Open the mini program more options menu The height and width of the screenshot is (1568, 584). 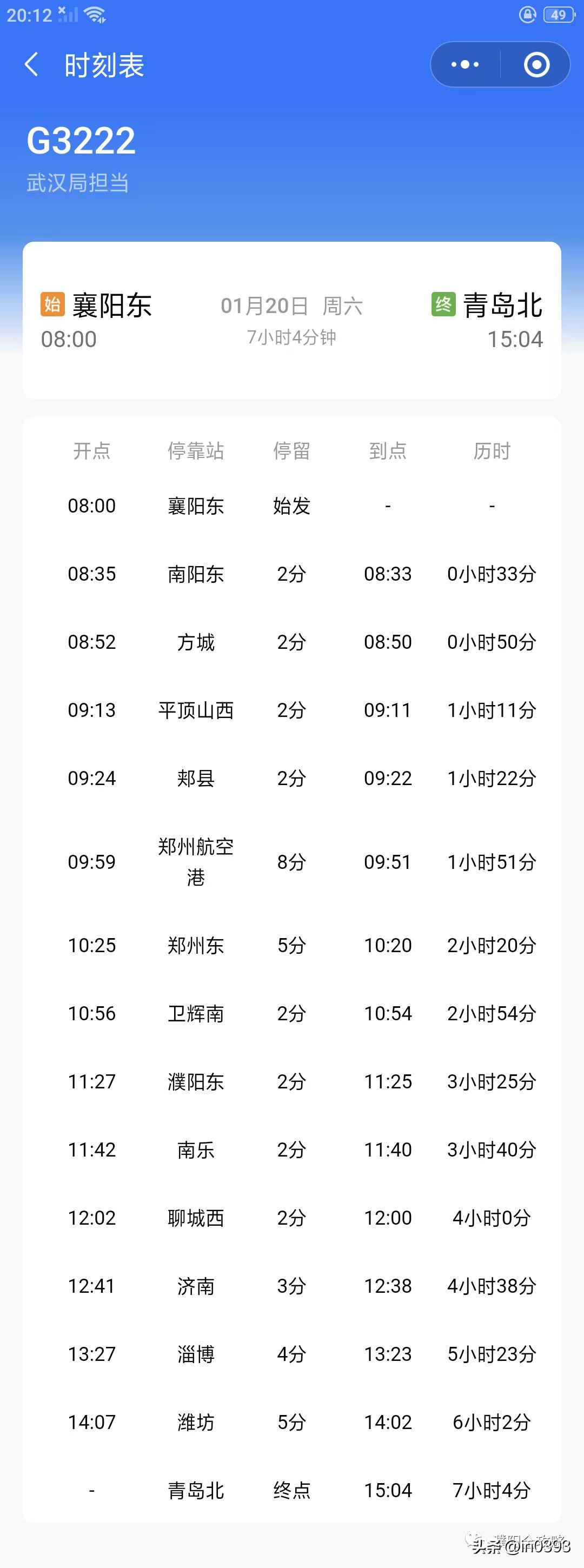[465, 64]
